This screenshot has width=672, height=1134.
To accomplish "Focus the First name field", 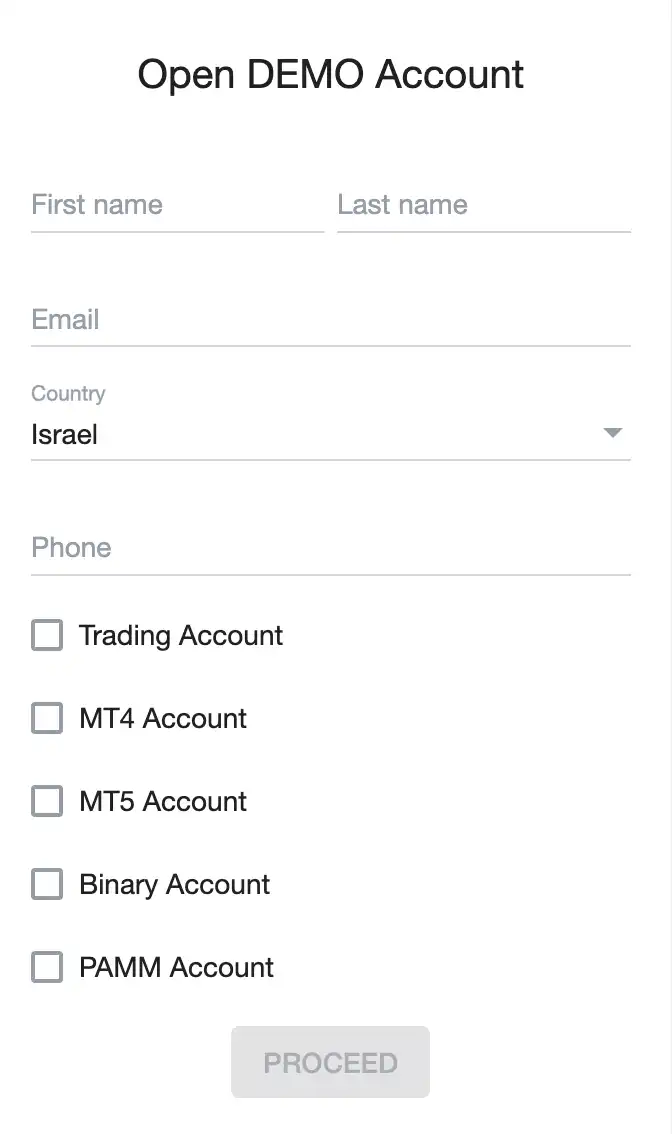I will pyautogui.click(x=177, y=206).
